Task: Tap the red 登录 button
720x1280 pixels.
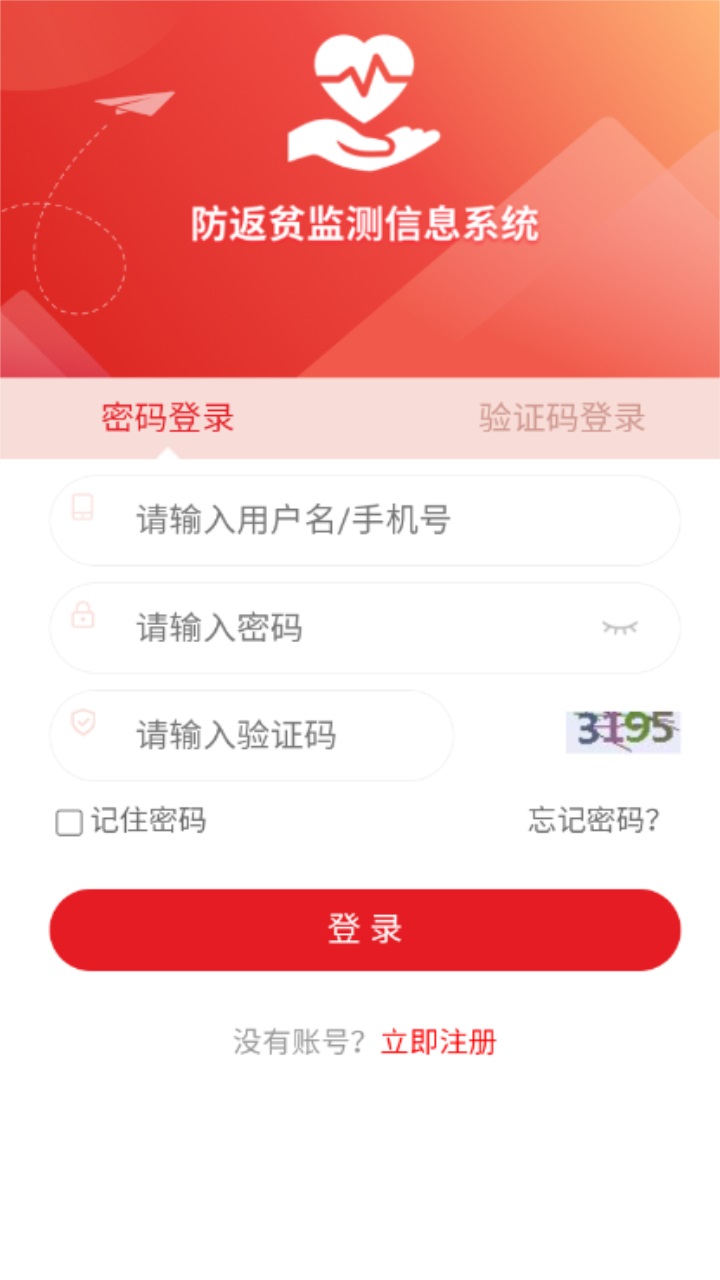Action: click(365, 930)
